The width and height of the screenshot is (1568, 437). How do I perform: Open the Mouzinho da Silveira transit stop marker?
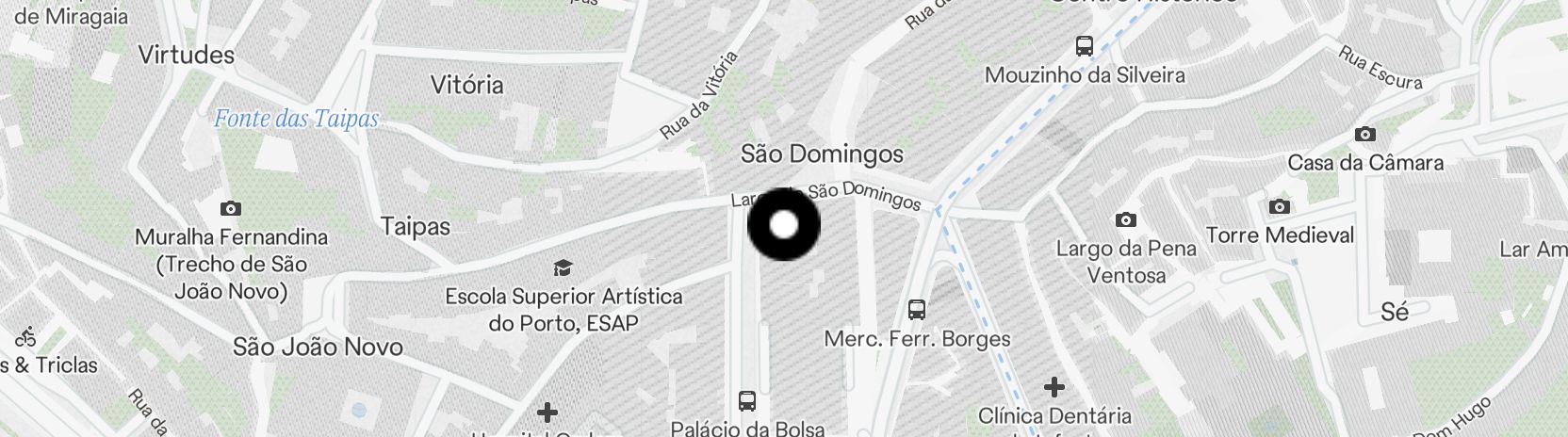click(1084, 46)
